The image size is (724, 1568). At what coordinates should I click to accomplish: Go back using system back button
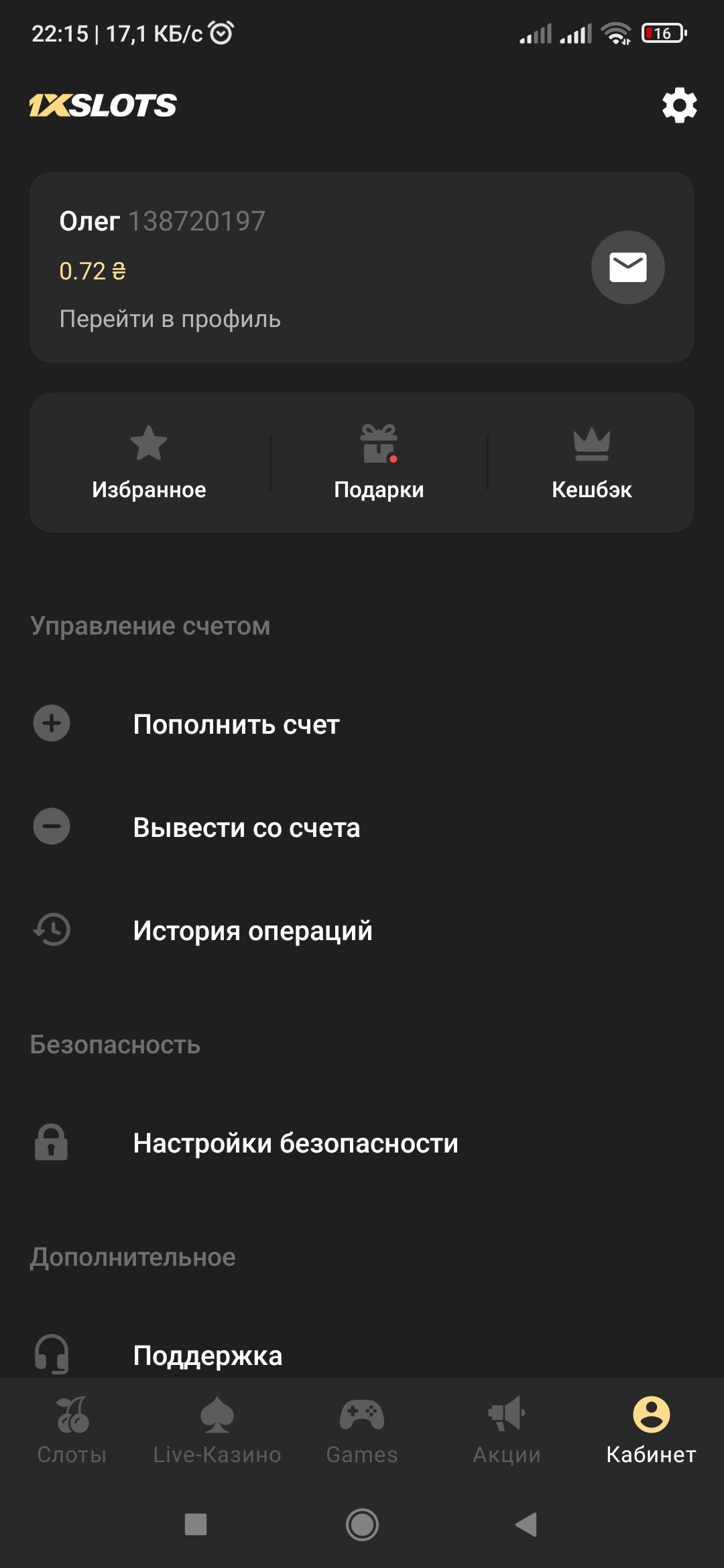pyautogui.click(x=527, y=1524)
